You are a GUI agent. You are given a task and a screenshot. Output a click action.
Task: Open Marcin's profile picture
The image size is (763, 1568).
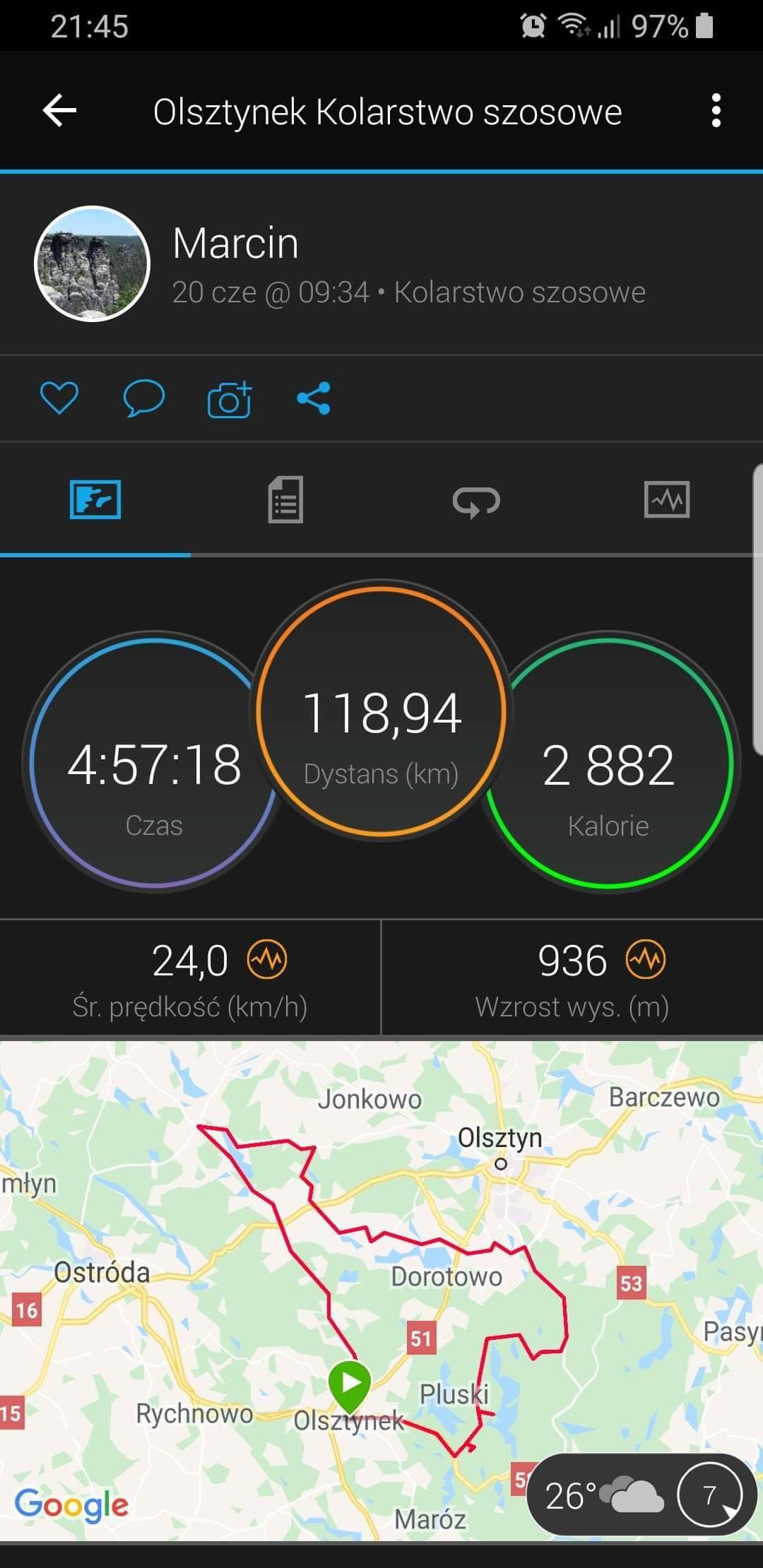(x=93, y=263)
